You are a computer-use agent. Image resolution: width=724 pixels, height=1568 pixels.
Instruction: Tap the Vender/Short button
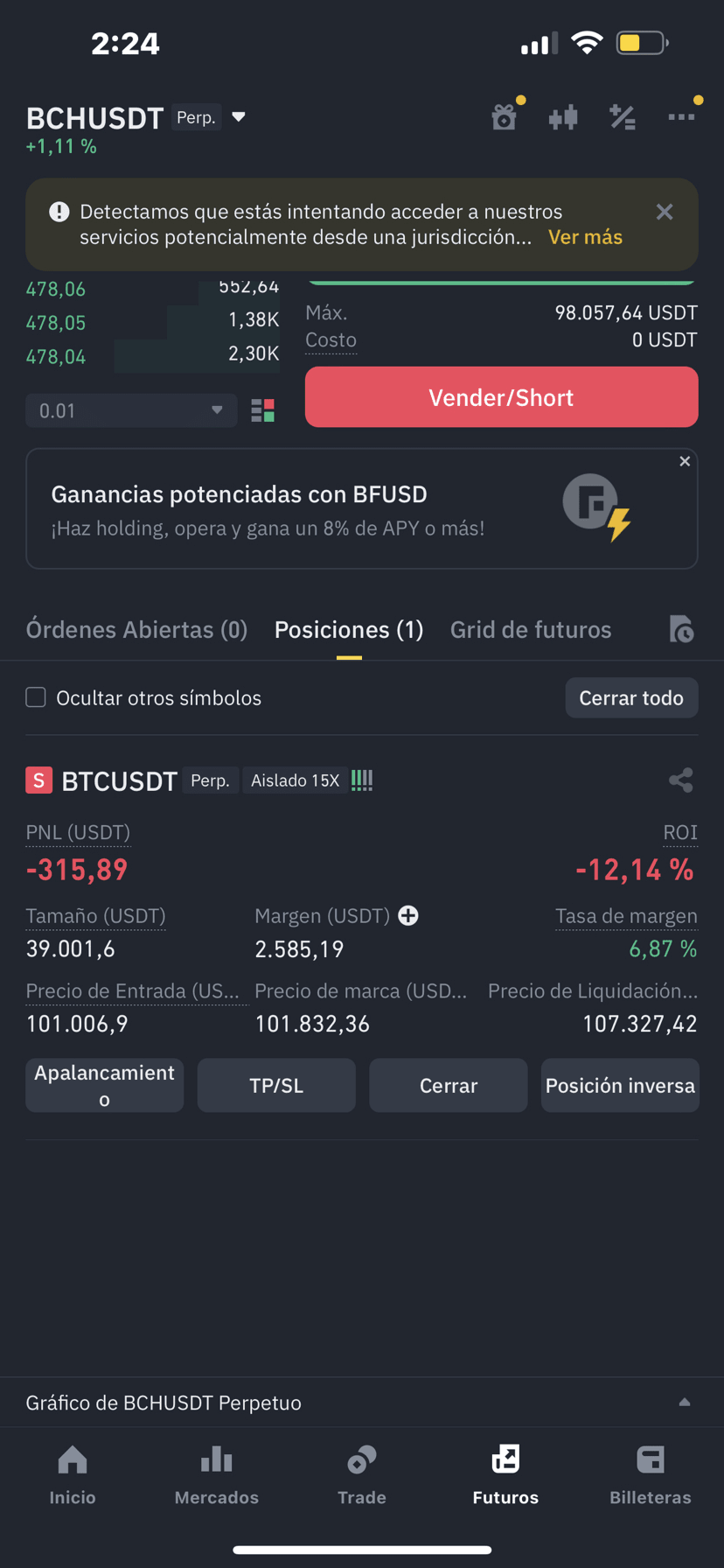pos(501,397)
